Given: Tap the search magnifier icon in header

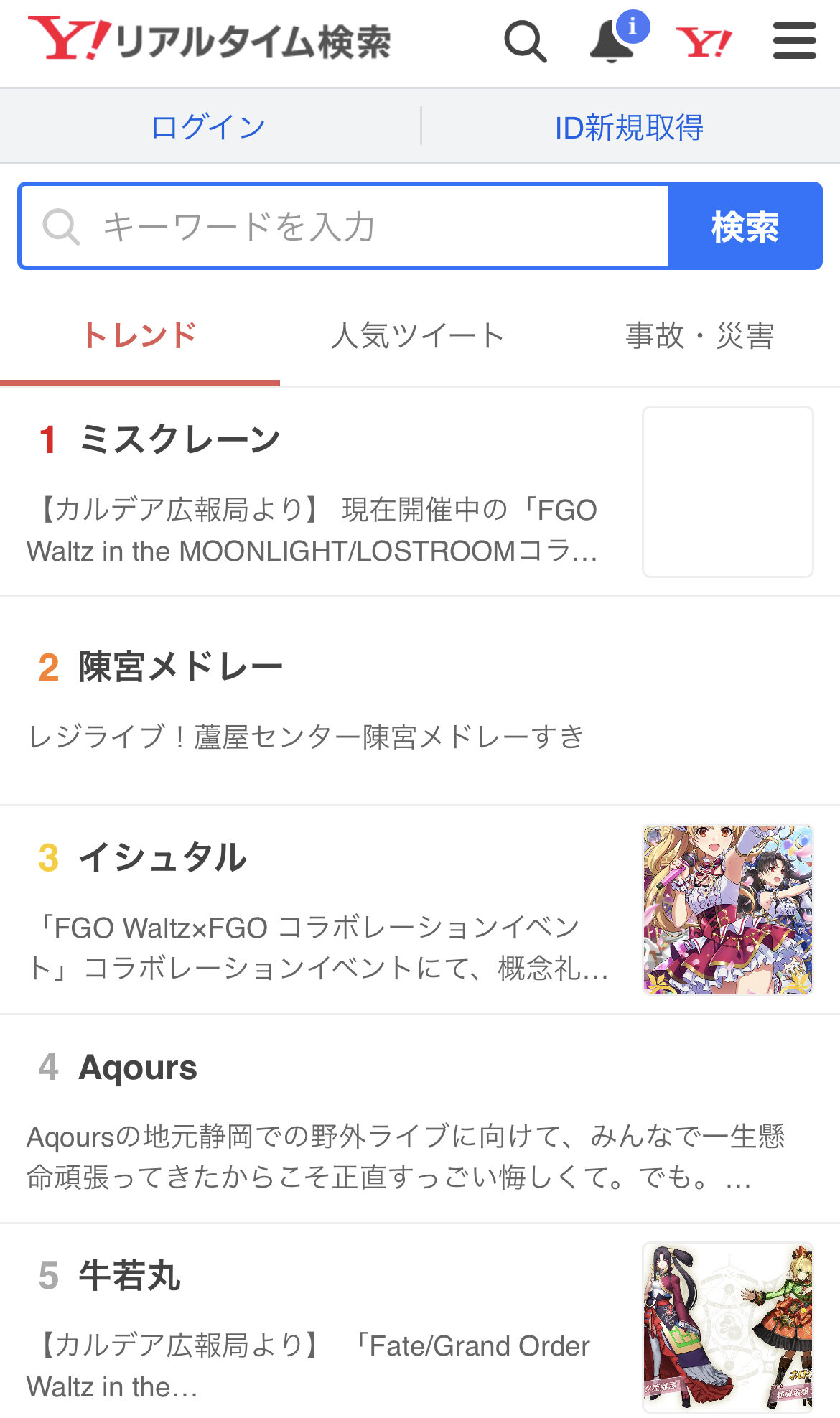Looking at the screenshot, I should pos(525,42).
